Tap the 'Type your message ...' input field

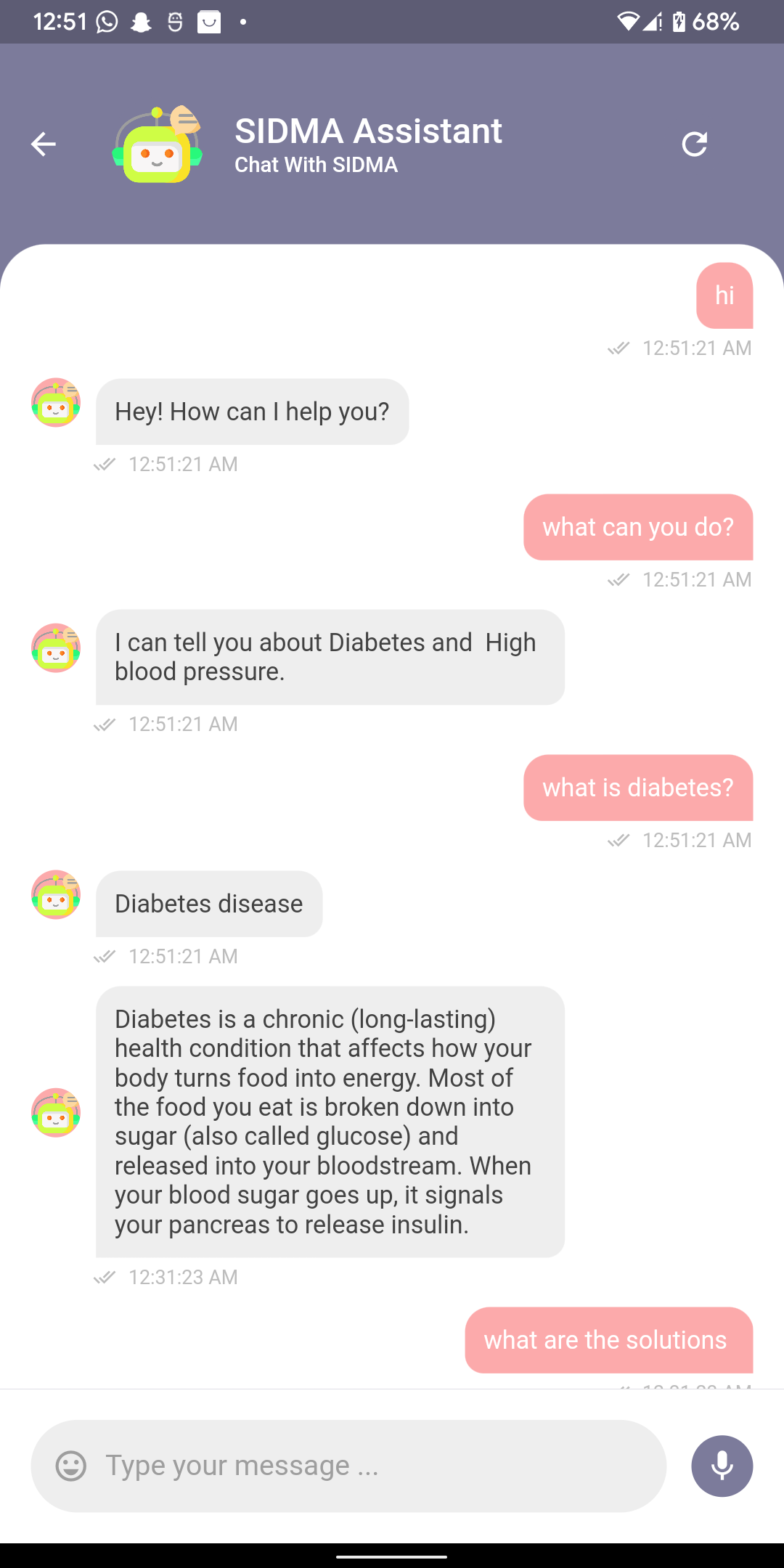pos(348,1465)
